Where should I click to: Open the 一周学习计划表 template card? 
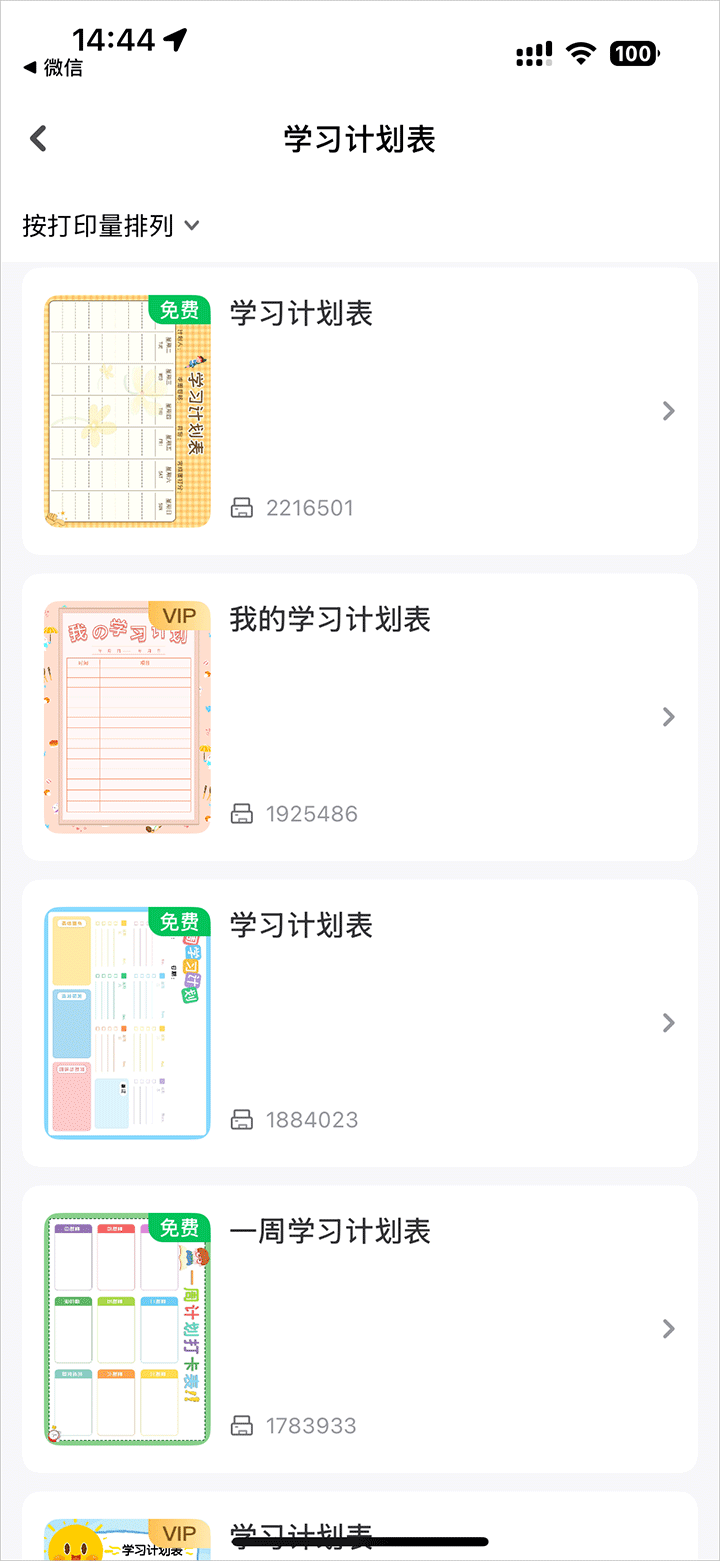(359, 1329)
